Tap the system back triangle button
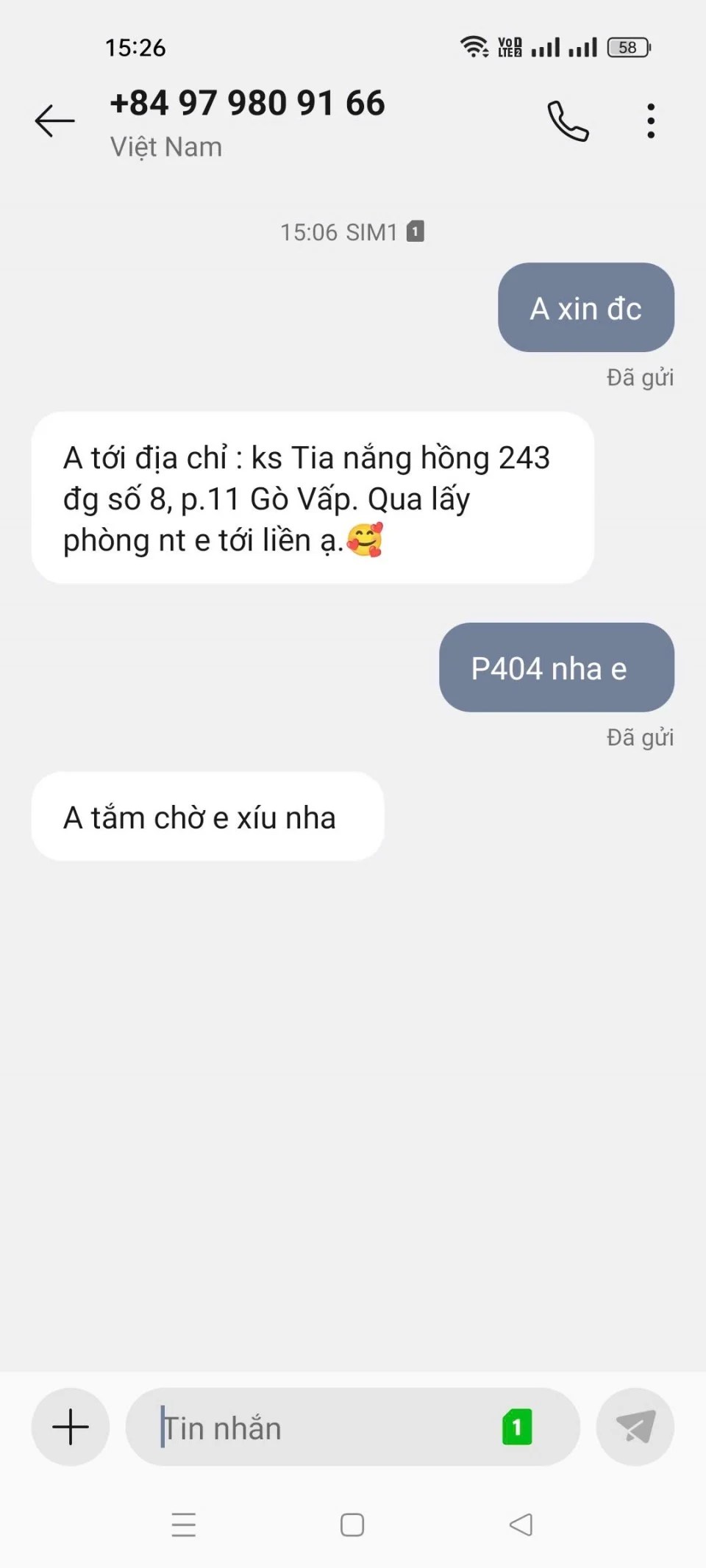The image size is (706, 1568). click(521, 1525)
